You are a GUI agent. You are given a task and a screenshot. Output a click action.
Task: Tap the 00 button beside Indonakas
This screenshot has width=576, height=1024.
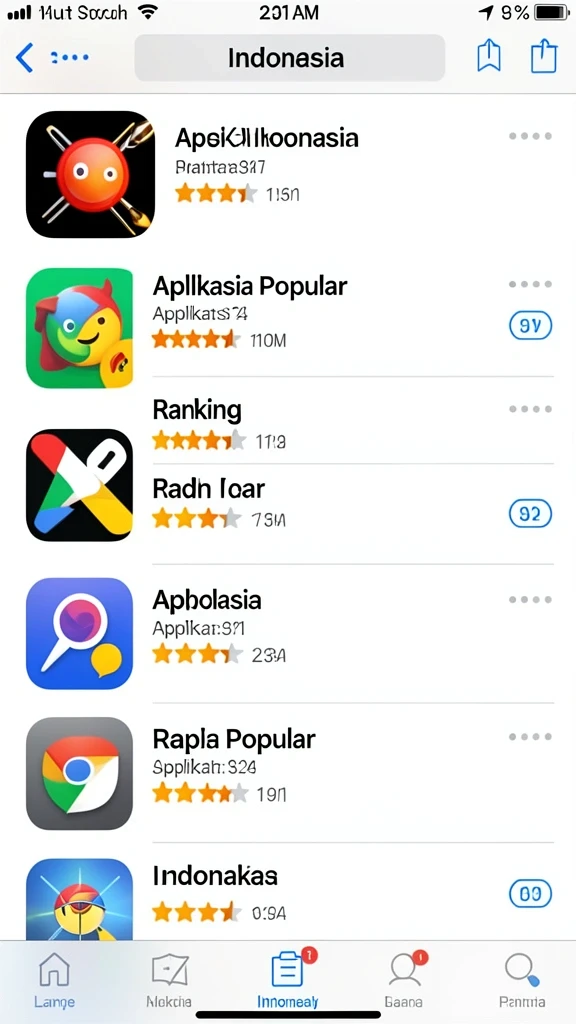click(530, 894)
